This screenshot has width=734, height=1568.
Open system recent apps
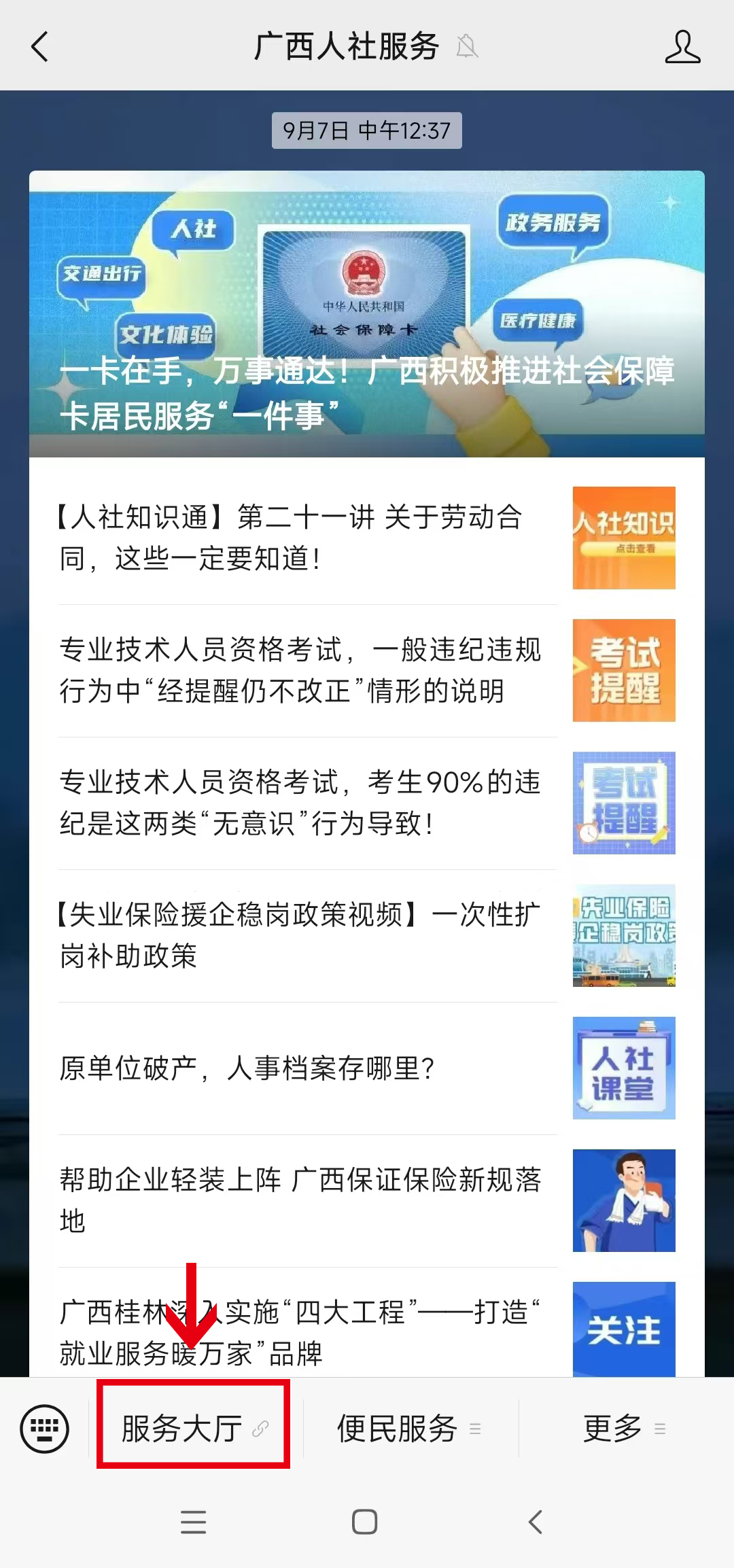click(x=194, y=1522)
